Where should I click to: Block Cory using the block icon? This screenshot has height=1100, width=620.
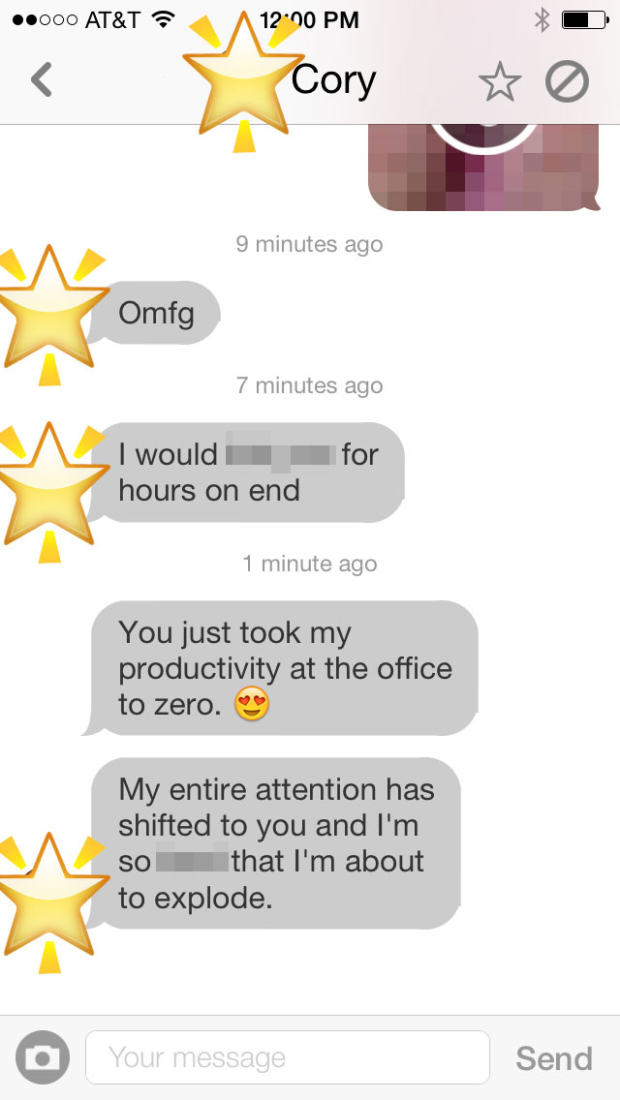[566, 82]
